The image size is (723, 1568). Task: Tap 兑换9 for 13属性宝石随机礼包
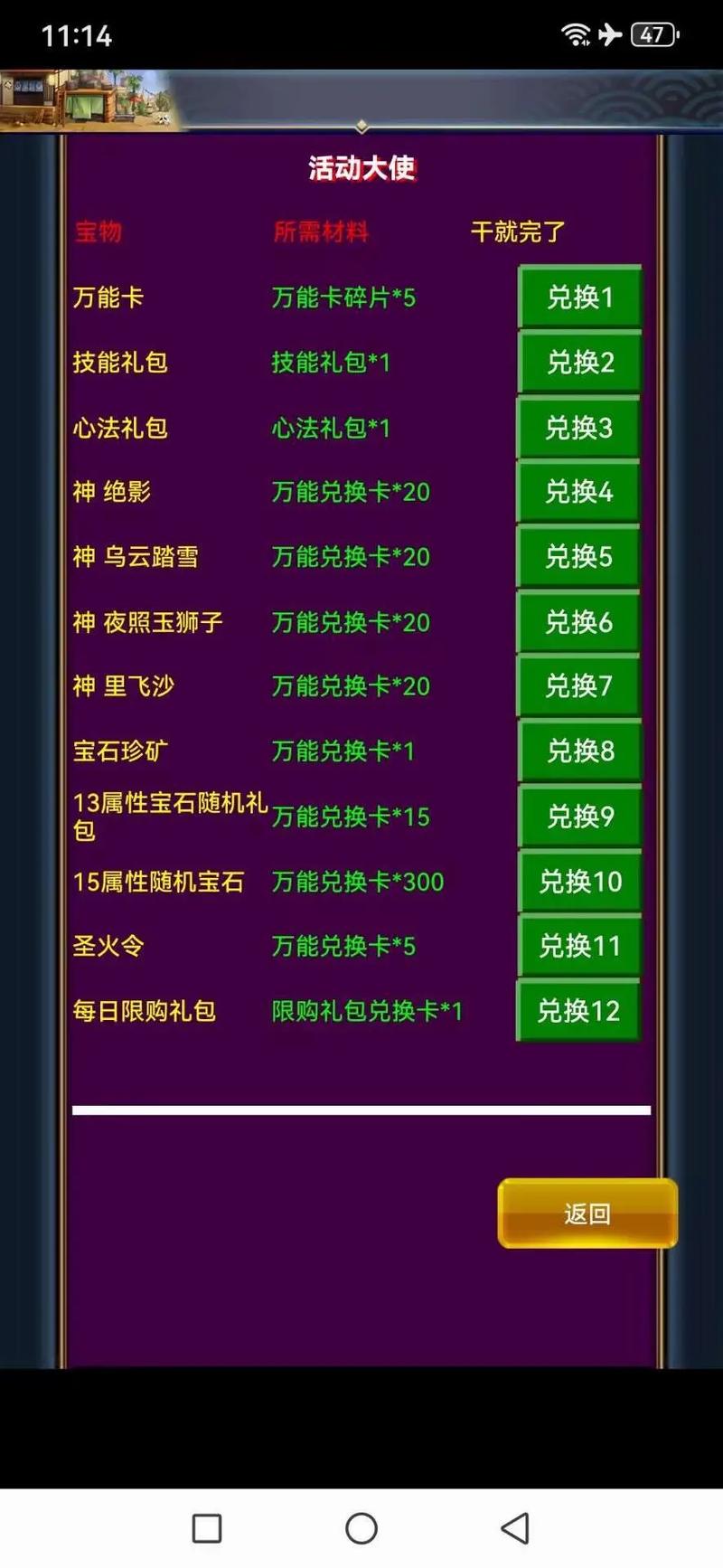[x=579, y=816]
